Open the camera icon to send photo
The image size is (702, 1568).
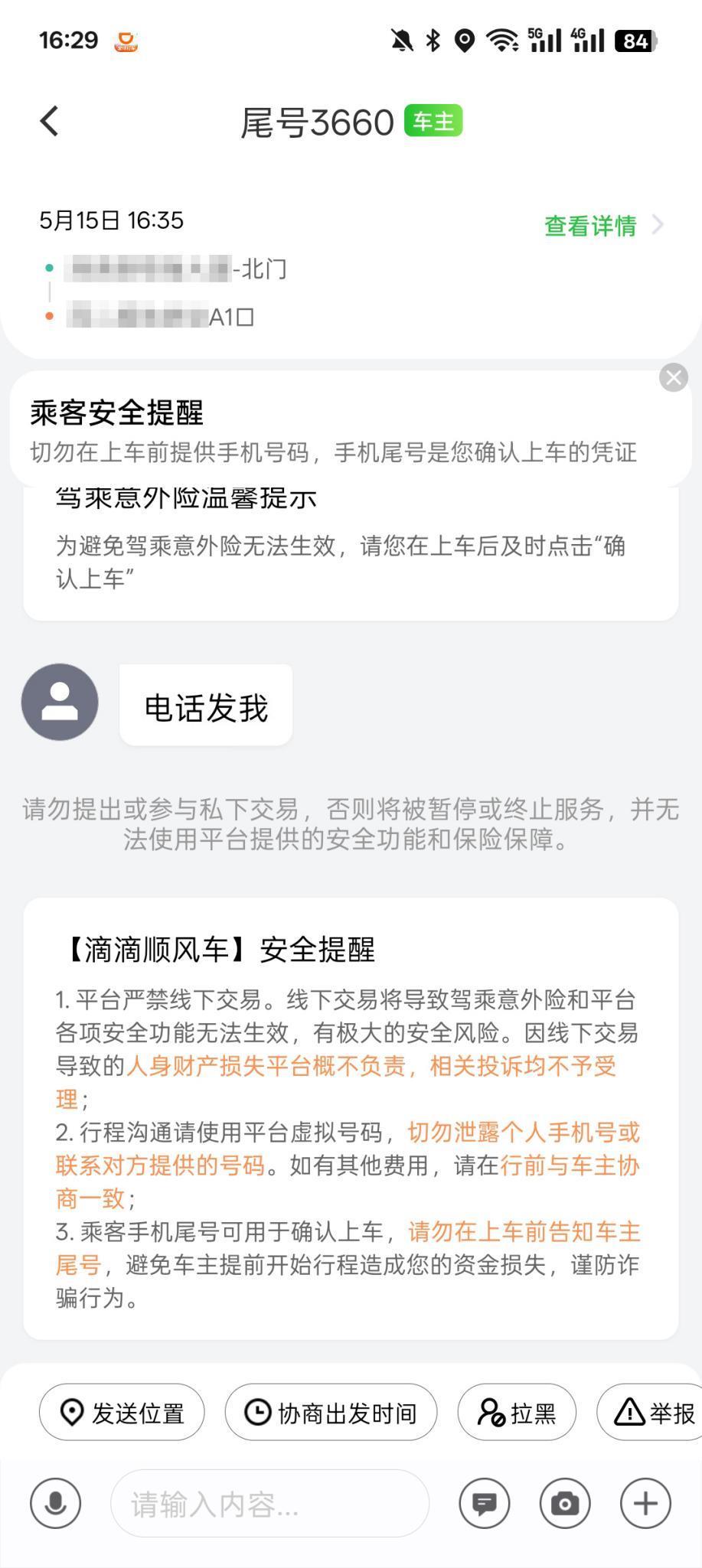click(x=564, y=1502)
